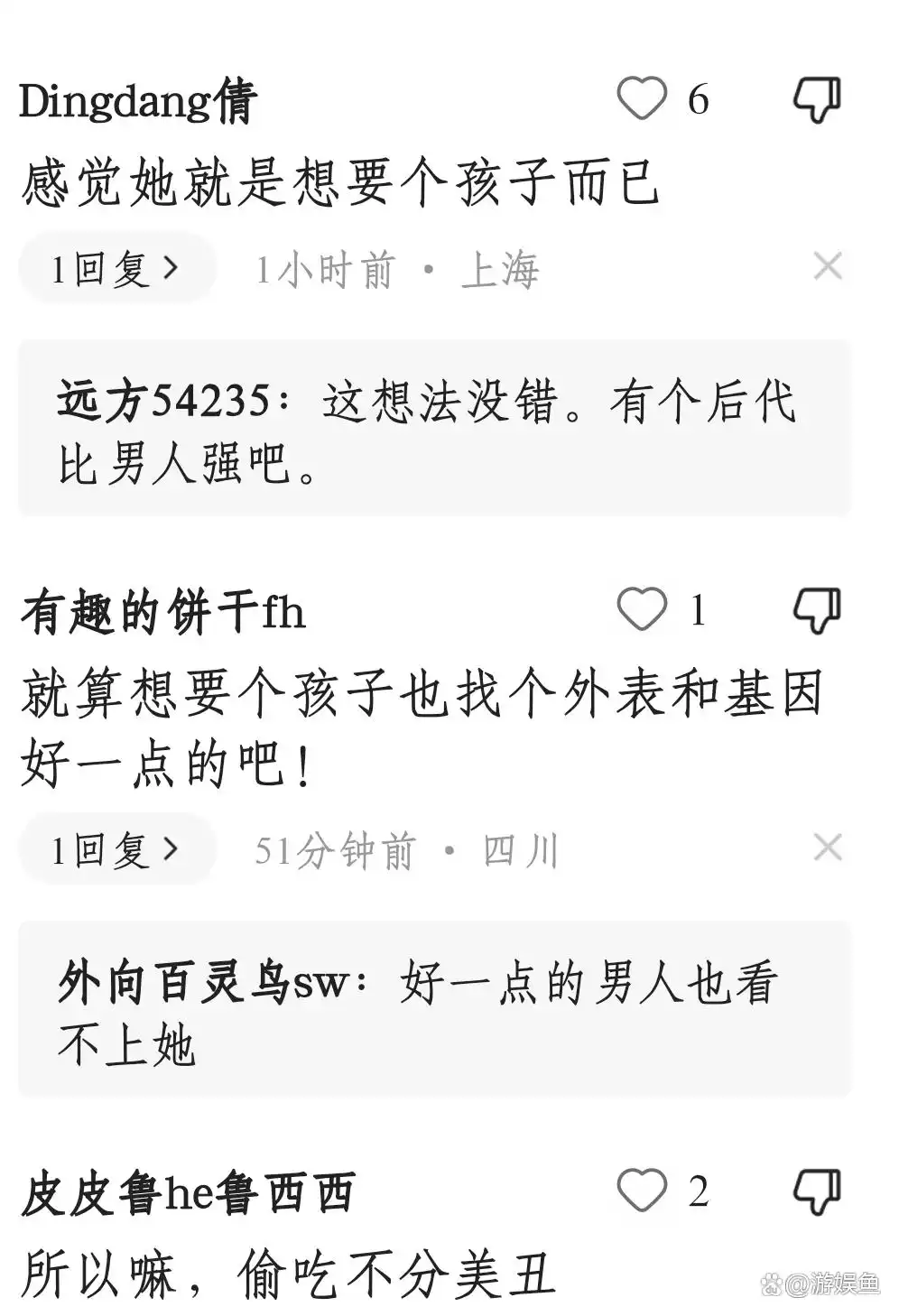Like 皮皮鲁he鲁西西's comment
This screenshot has height=1316, width=899.
tap(642, 1191)
